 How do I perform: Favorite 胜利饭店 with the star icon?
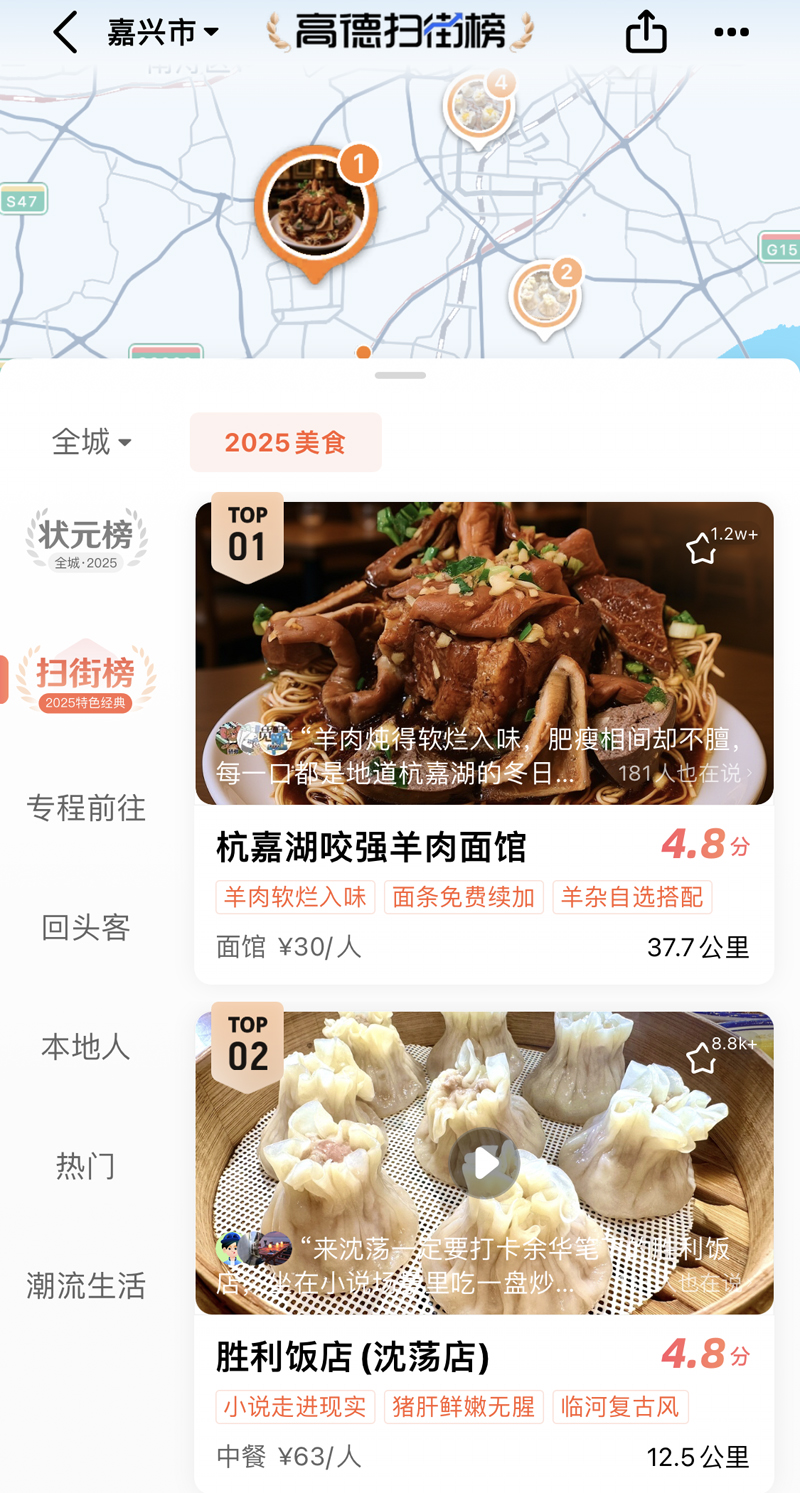click(702, 1057)
